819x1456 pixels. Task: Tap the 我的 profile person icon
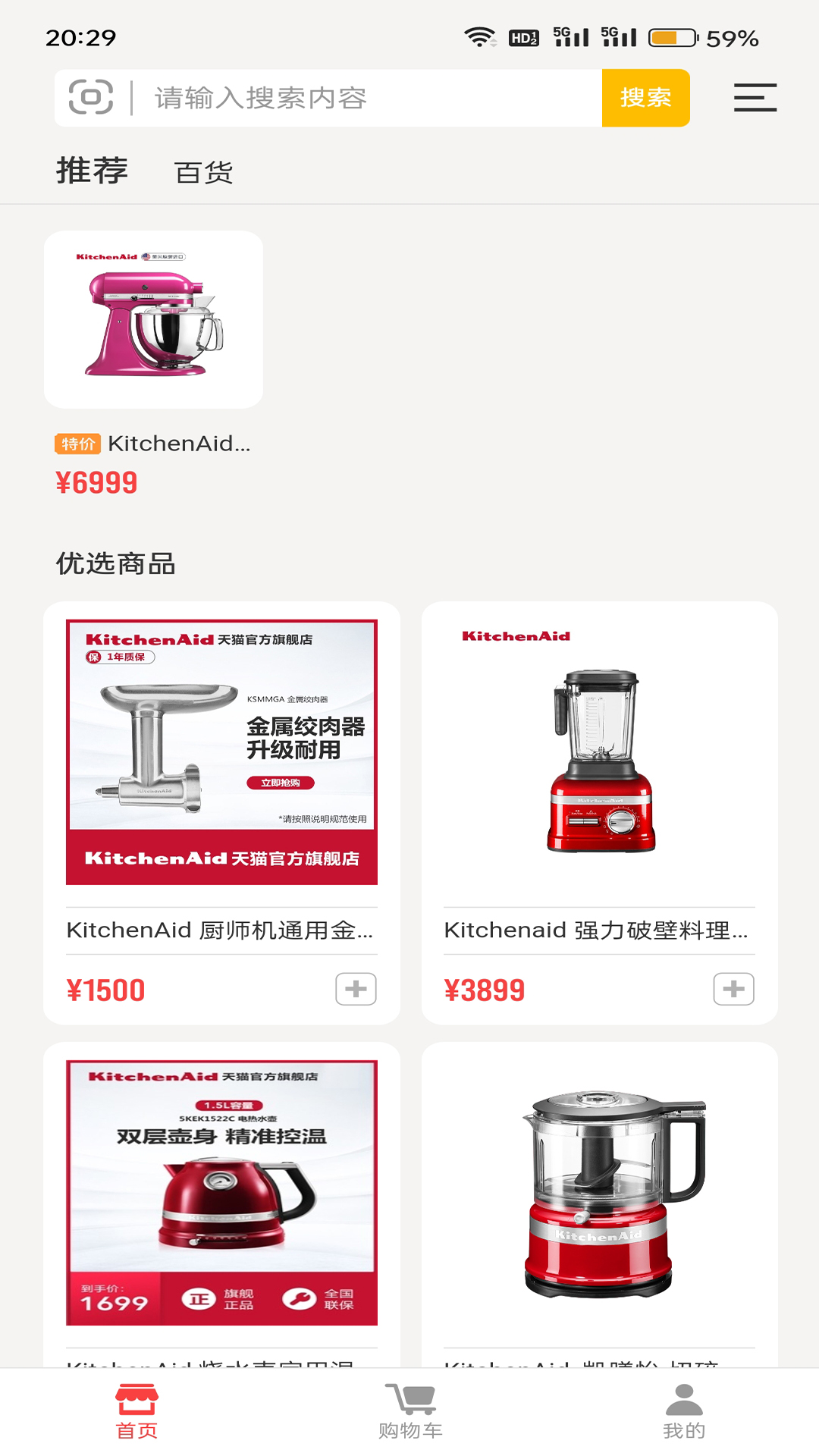[682, 1407]
